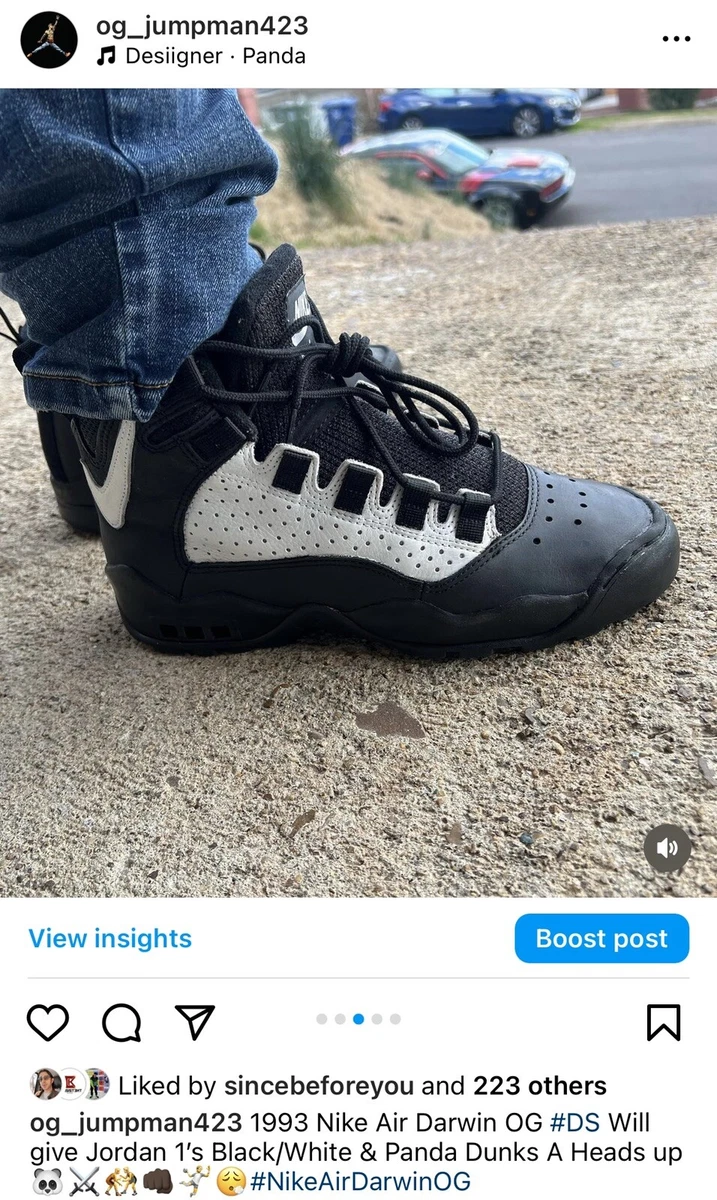The image size is (717, 1200).
Task: Tap the Boost post button
Action: click(x=602, y=938)
